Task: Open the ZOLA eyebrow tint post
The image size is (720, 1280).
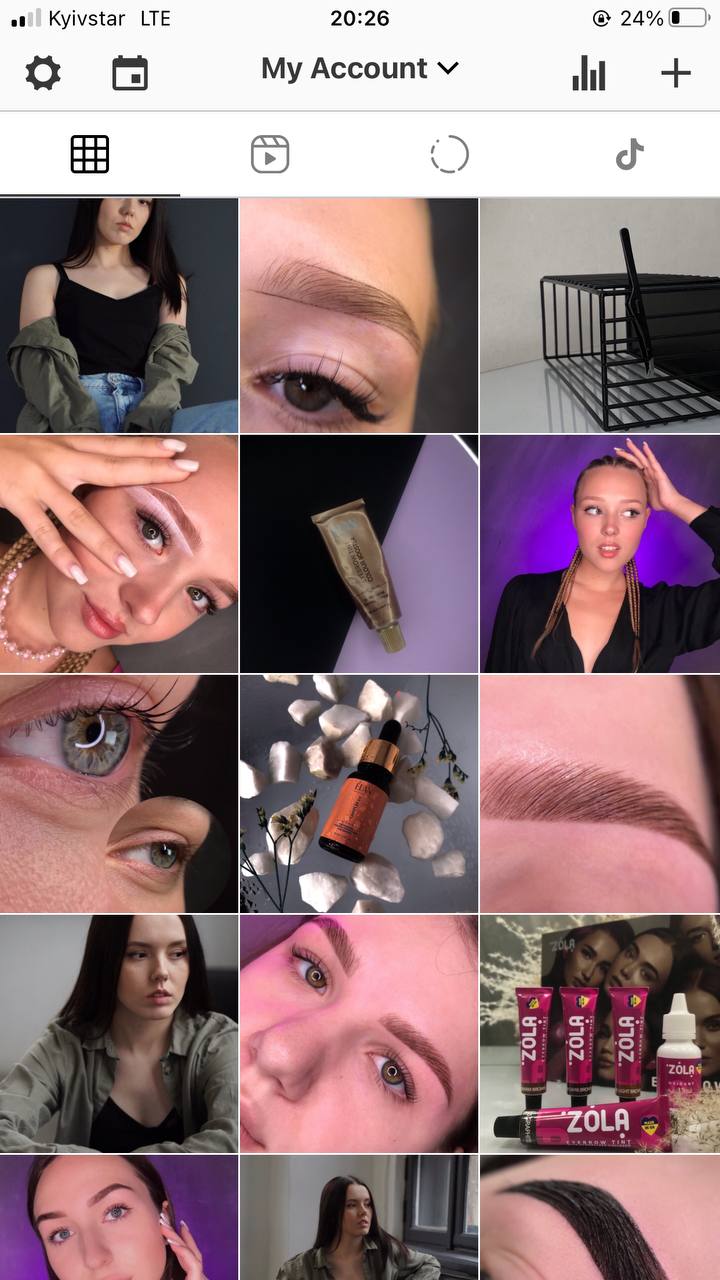Action: click(600, 1033)
